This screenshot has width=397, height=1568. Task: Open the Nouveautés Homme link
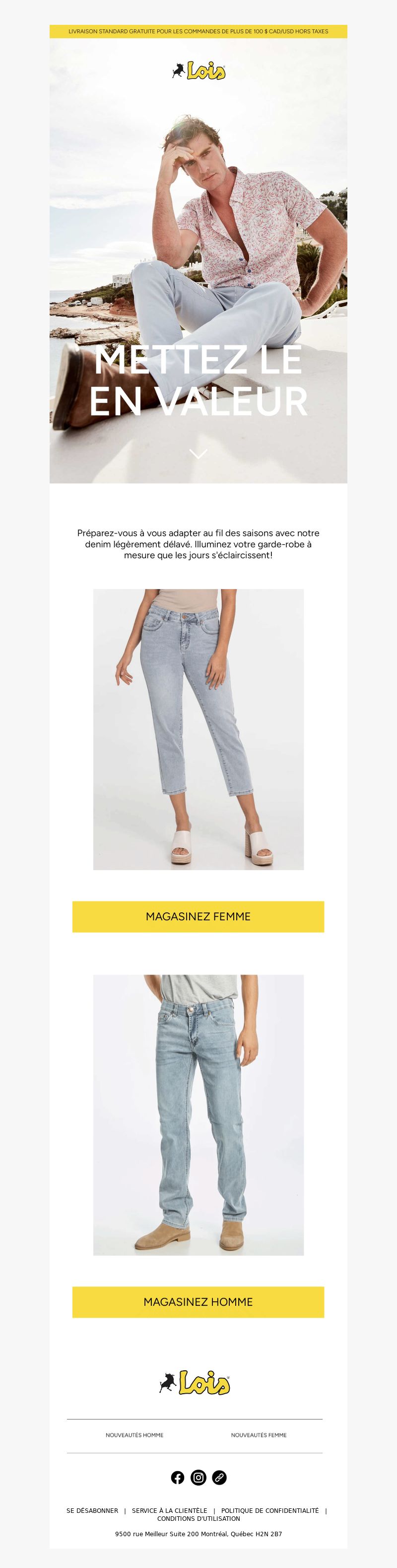(134, 1435)
